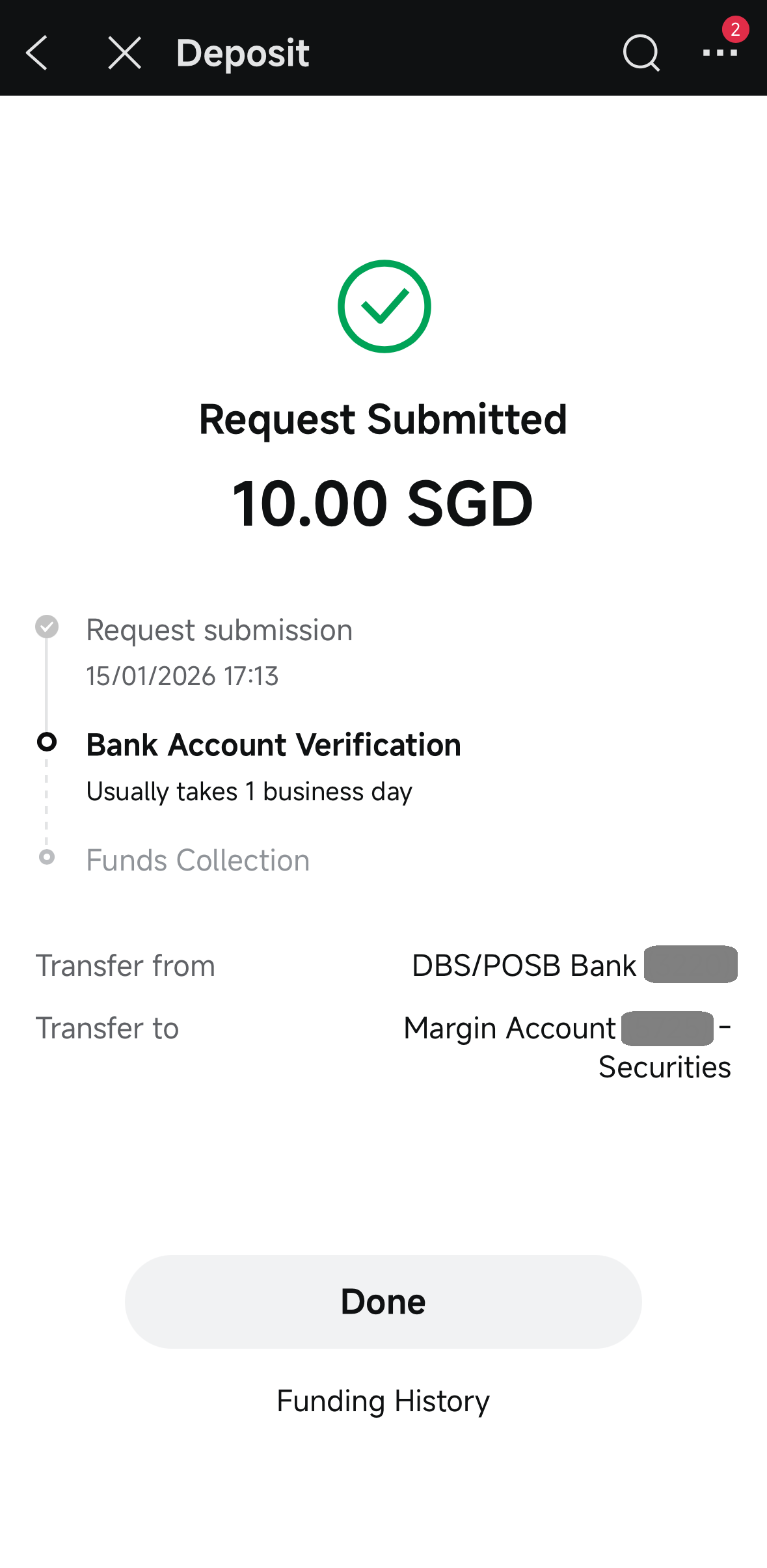Image resolution: width=767 pixels, height=1568 pixels.
Task: Tap the Done button
Action: (383, 1301)
